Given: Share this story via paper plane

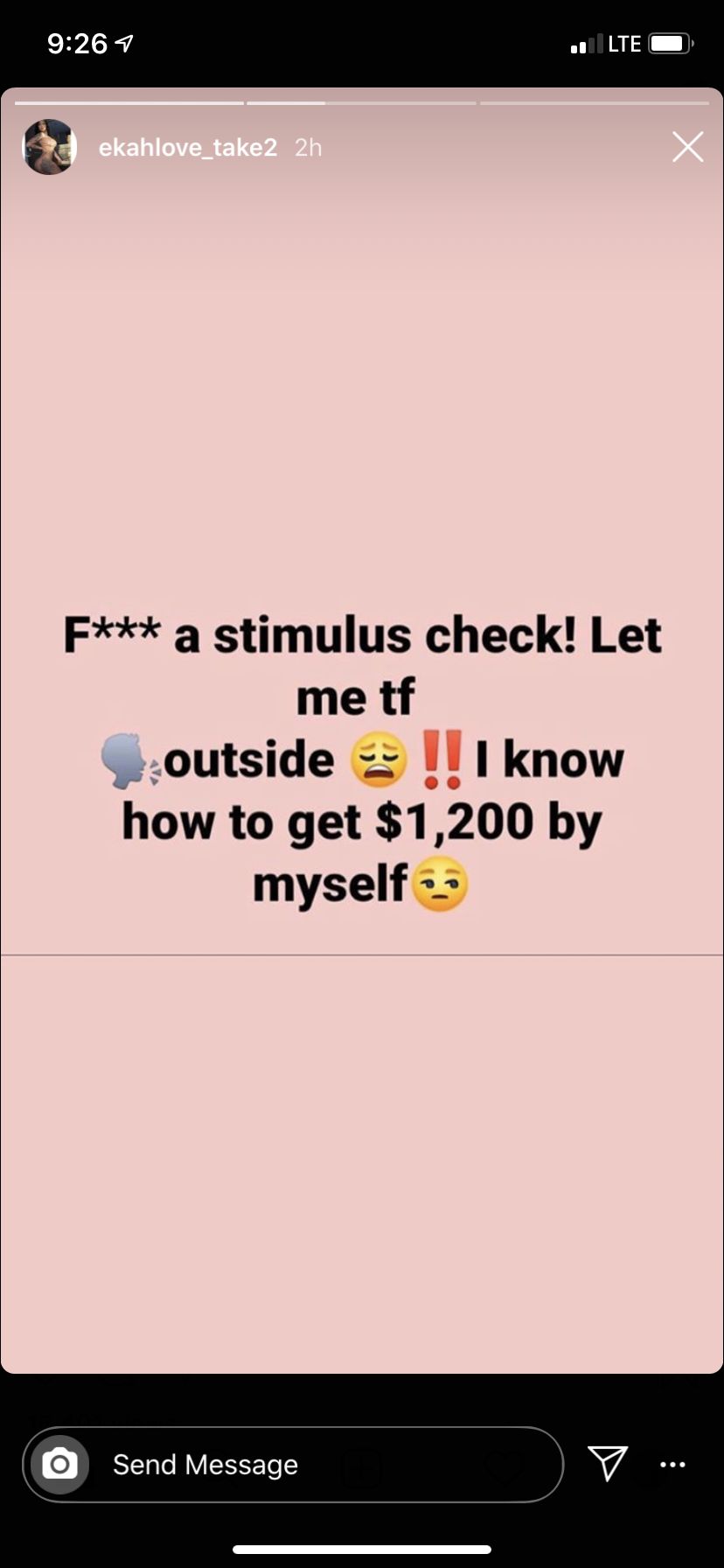Looking at the screenshot, I should [x=608, y=1464].
